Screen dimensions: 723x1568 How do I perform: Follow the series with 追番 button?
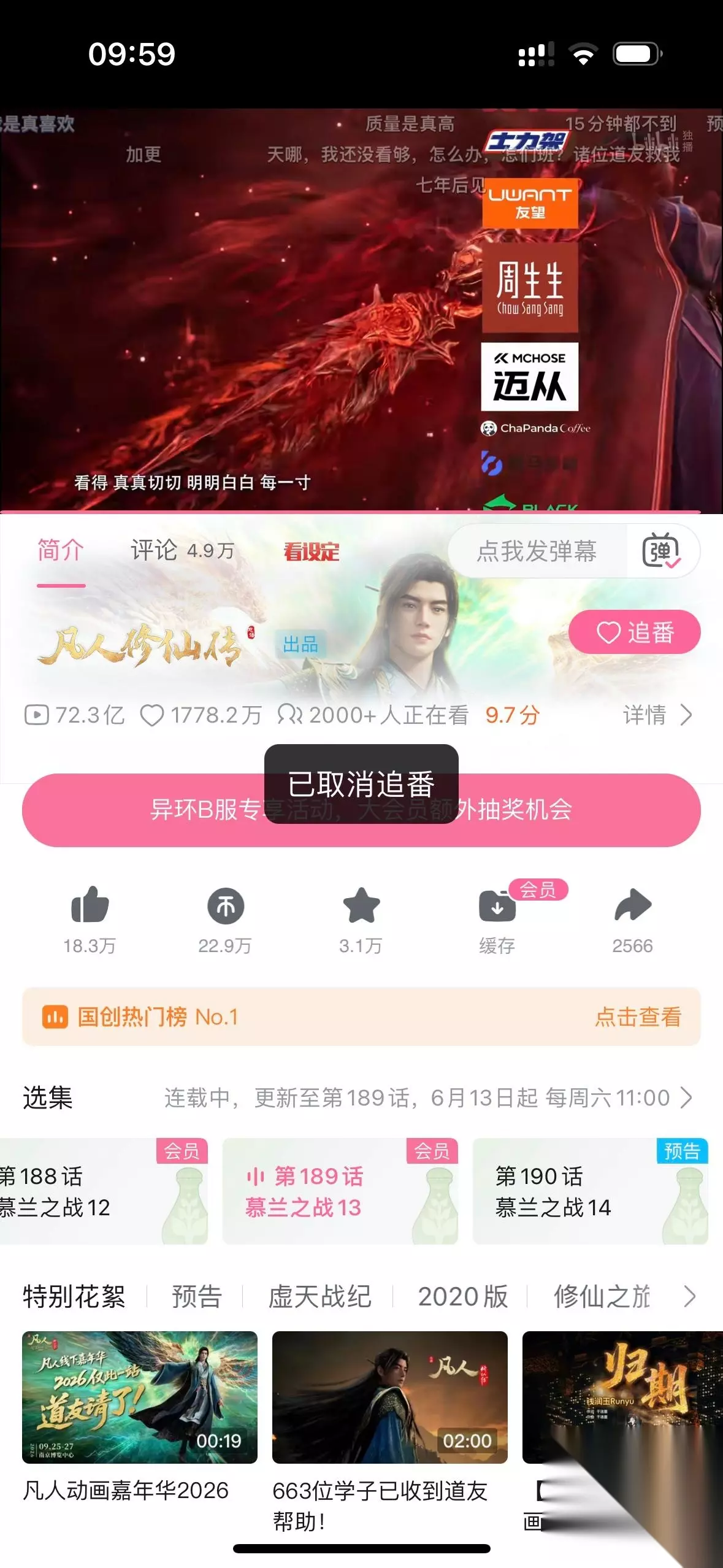coord(635,632)
